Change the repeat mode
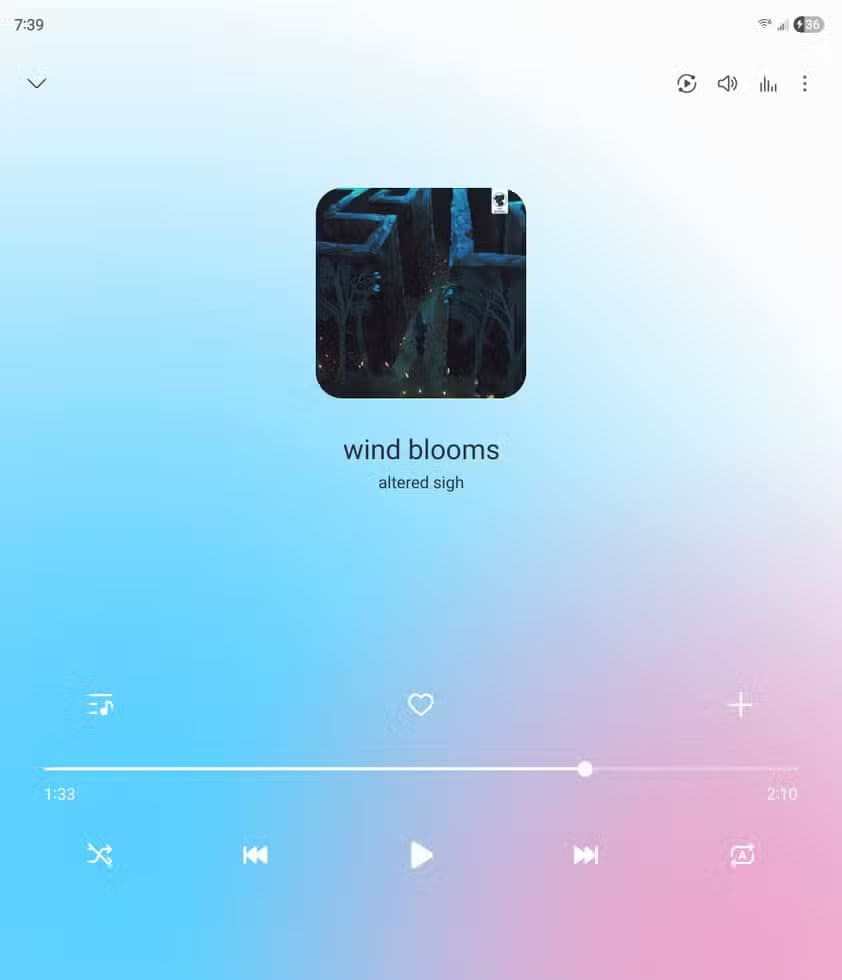This screenshot has width=842, height=980. pos(741,855)
